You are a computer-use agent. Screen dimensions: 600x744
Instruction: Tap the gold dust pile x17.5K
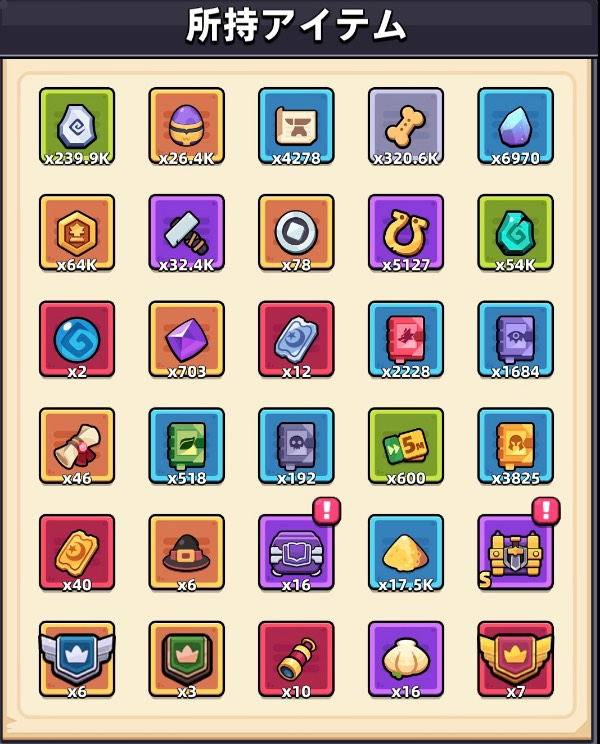[406, 554]
